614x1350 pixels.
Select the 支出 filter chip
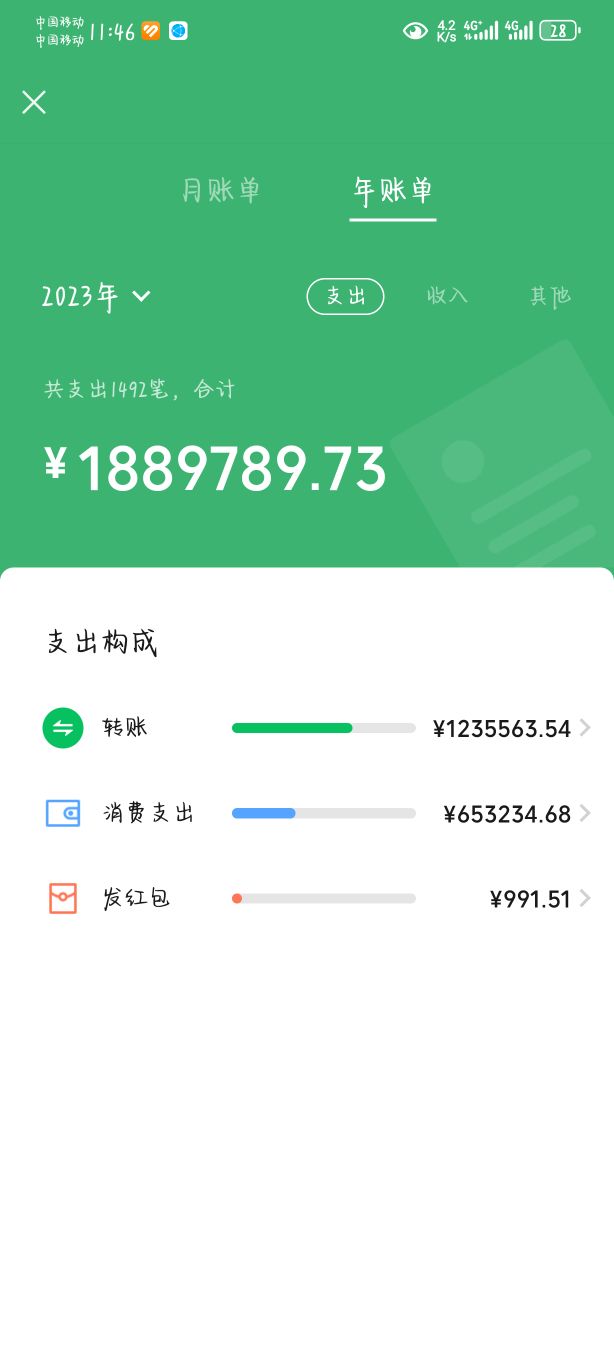[x=345, y=296]
